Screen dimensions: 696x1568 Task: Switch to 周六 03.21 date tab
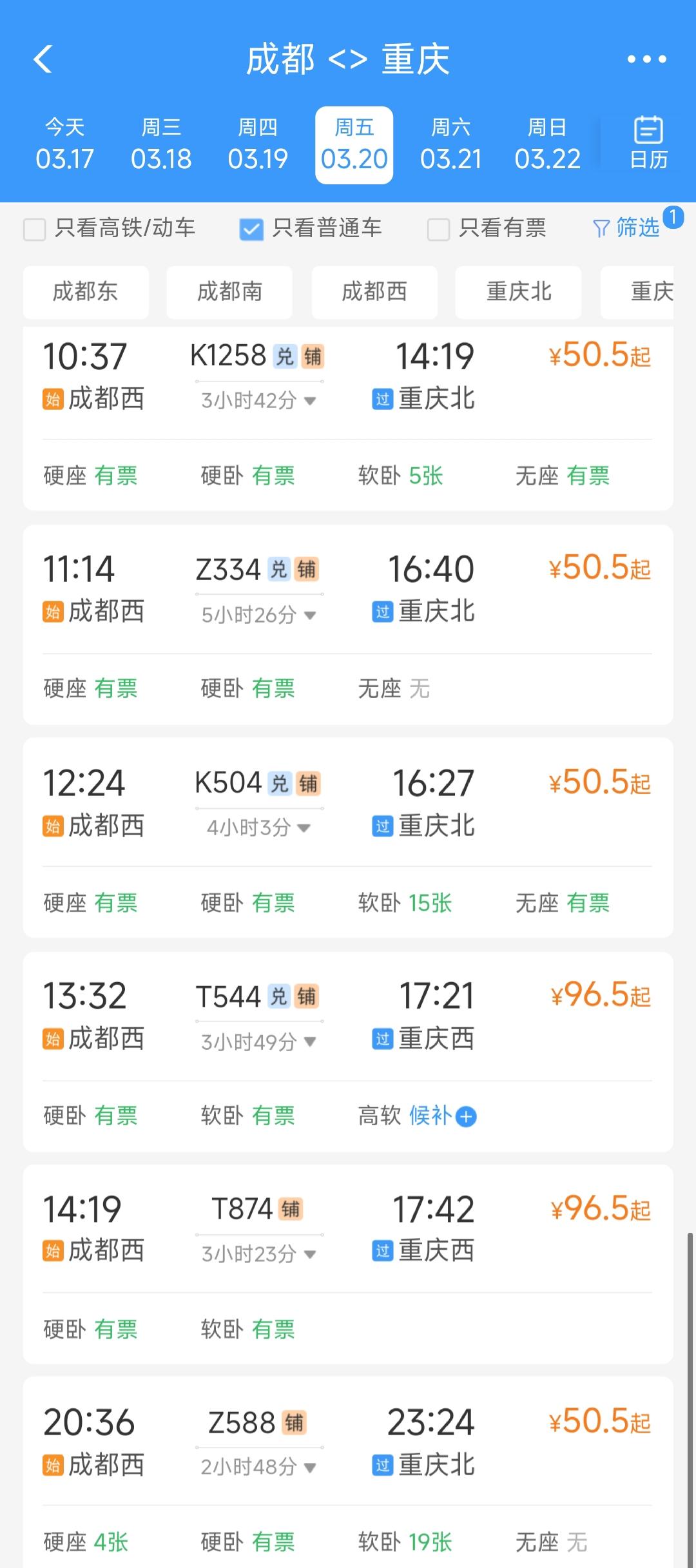pyautogui.click(x=451, y=143)
